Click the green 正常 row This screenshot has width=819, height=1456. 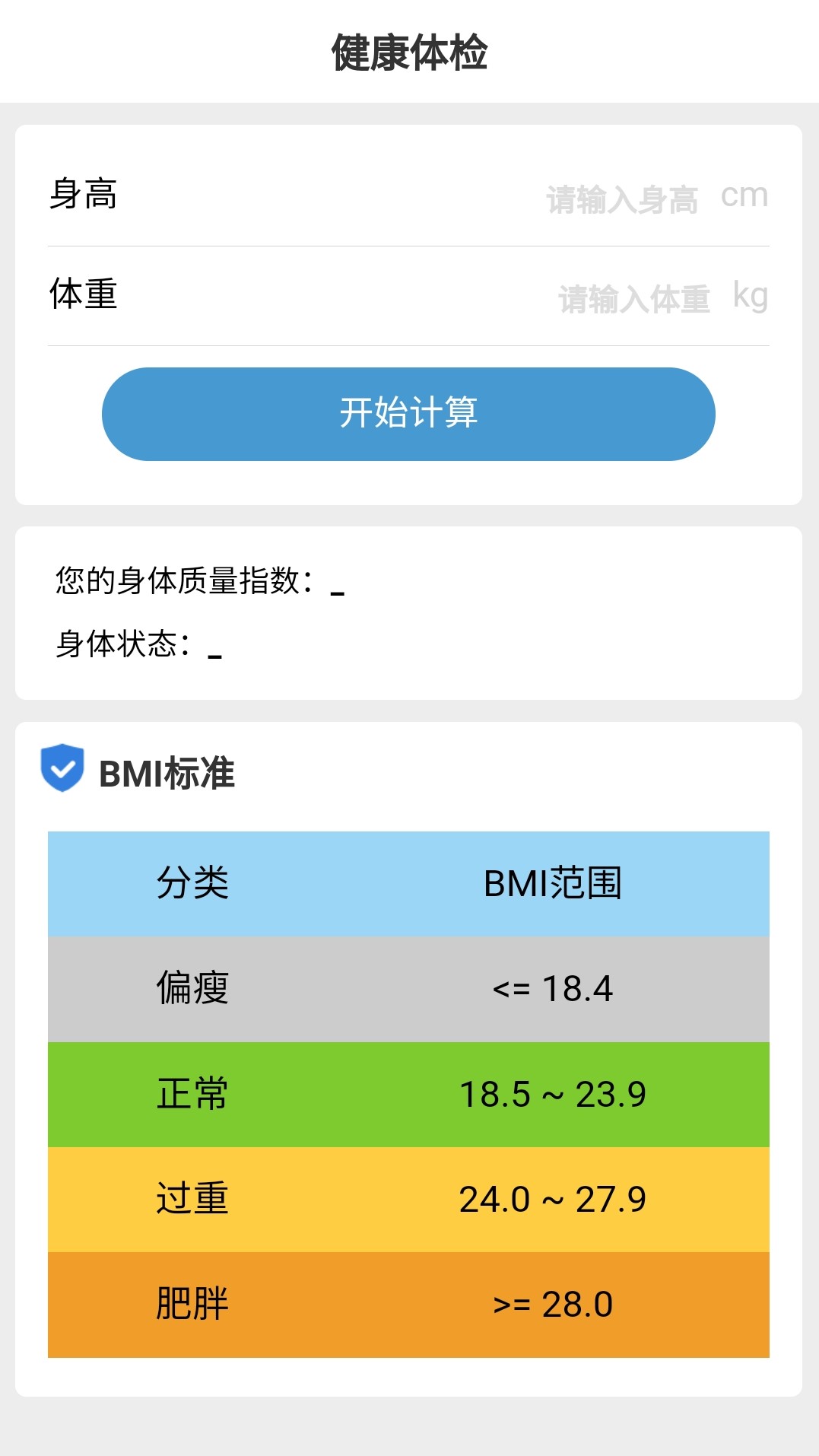point(409,1093)
